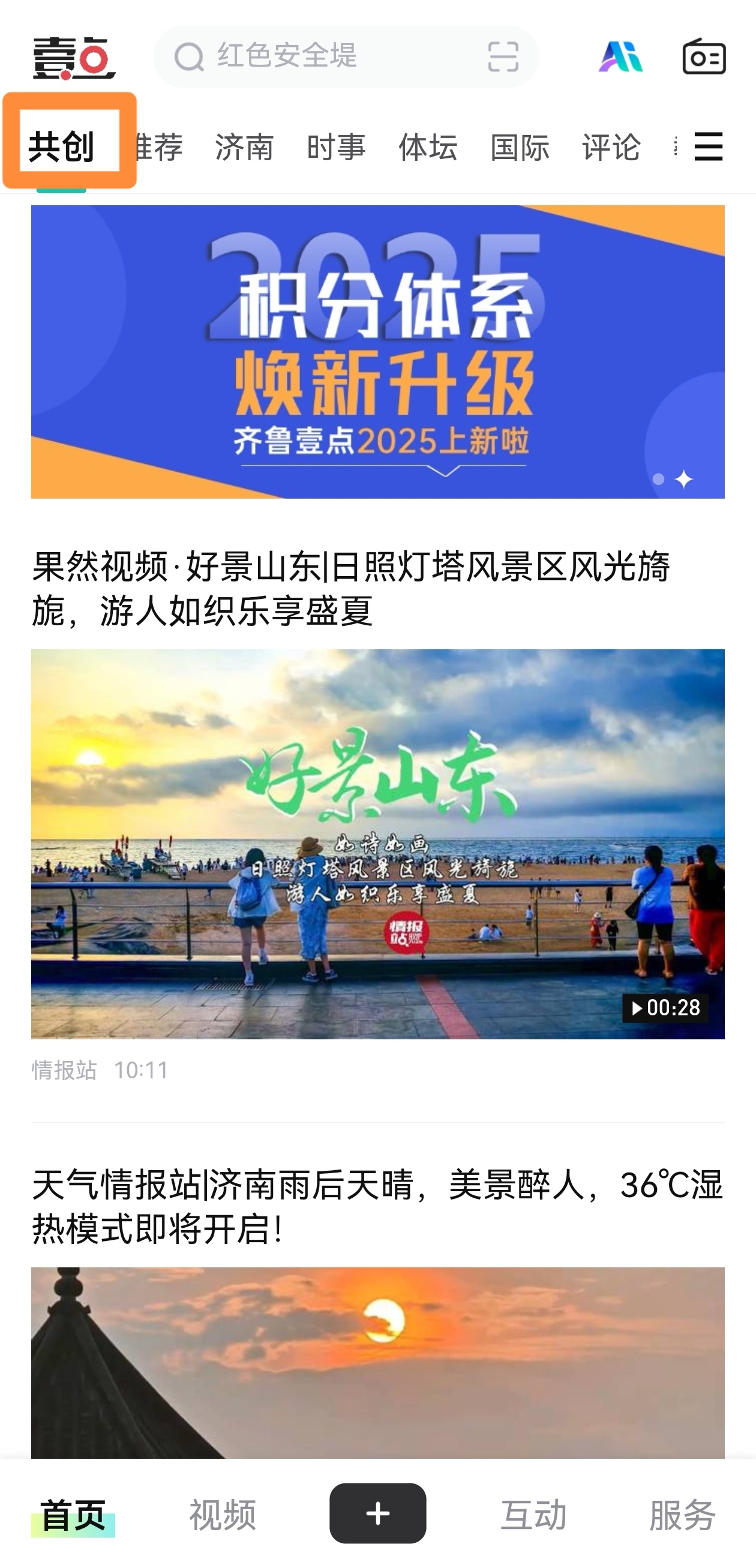Play the 好景山东 日照灯塔 video
This screenshot has height=1568, width=756.
click(377, 843)
